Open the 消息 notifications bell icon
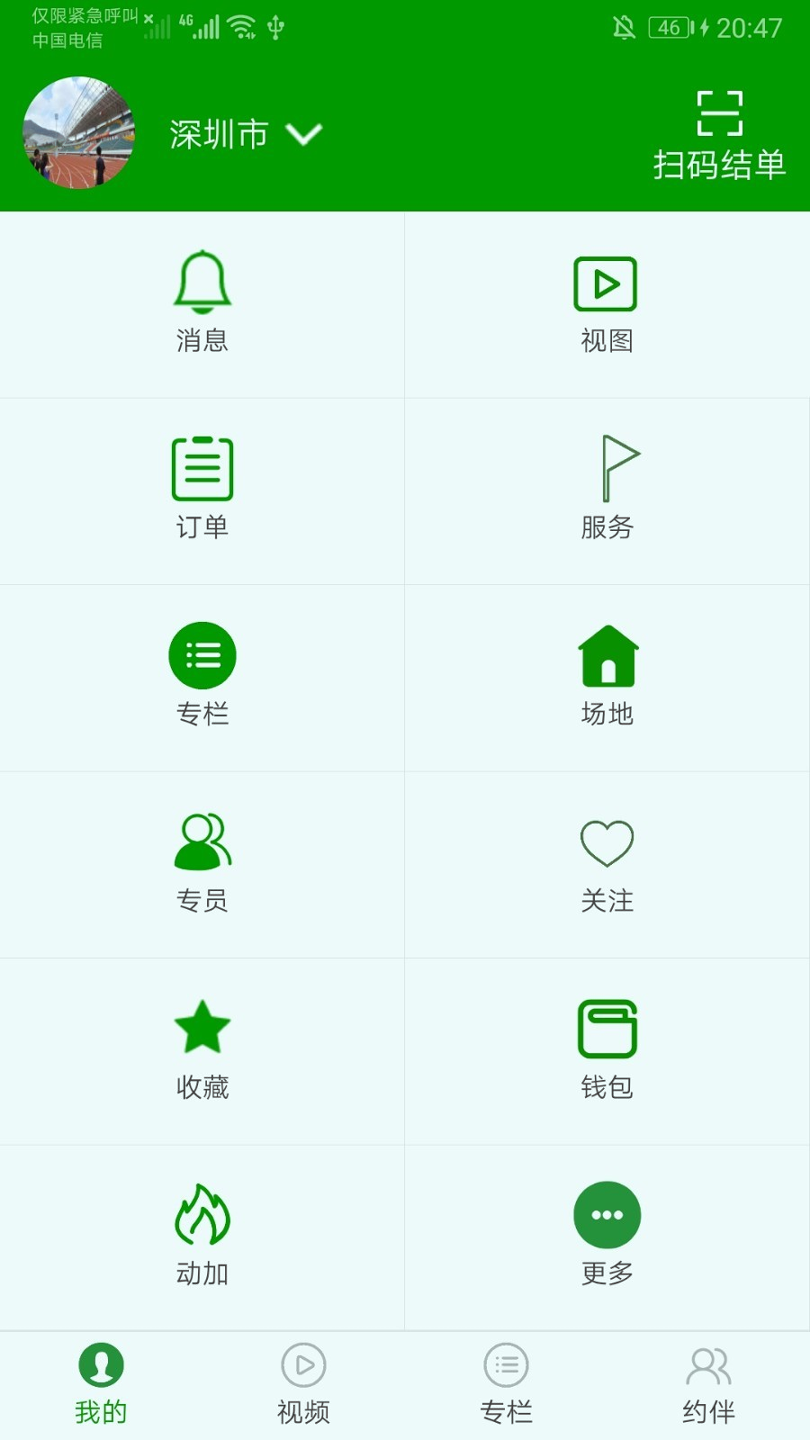This screenshot has height=1440, width=810. coord(202,283)
